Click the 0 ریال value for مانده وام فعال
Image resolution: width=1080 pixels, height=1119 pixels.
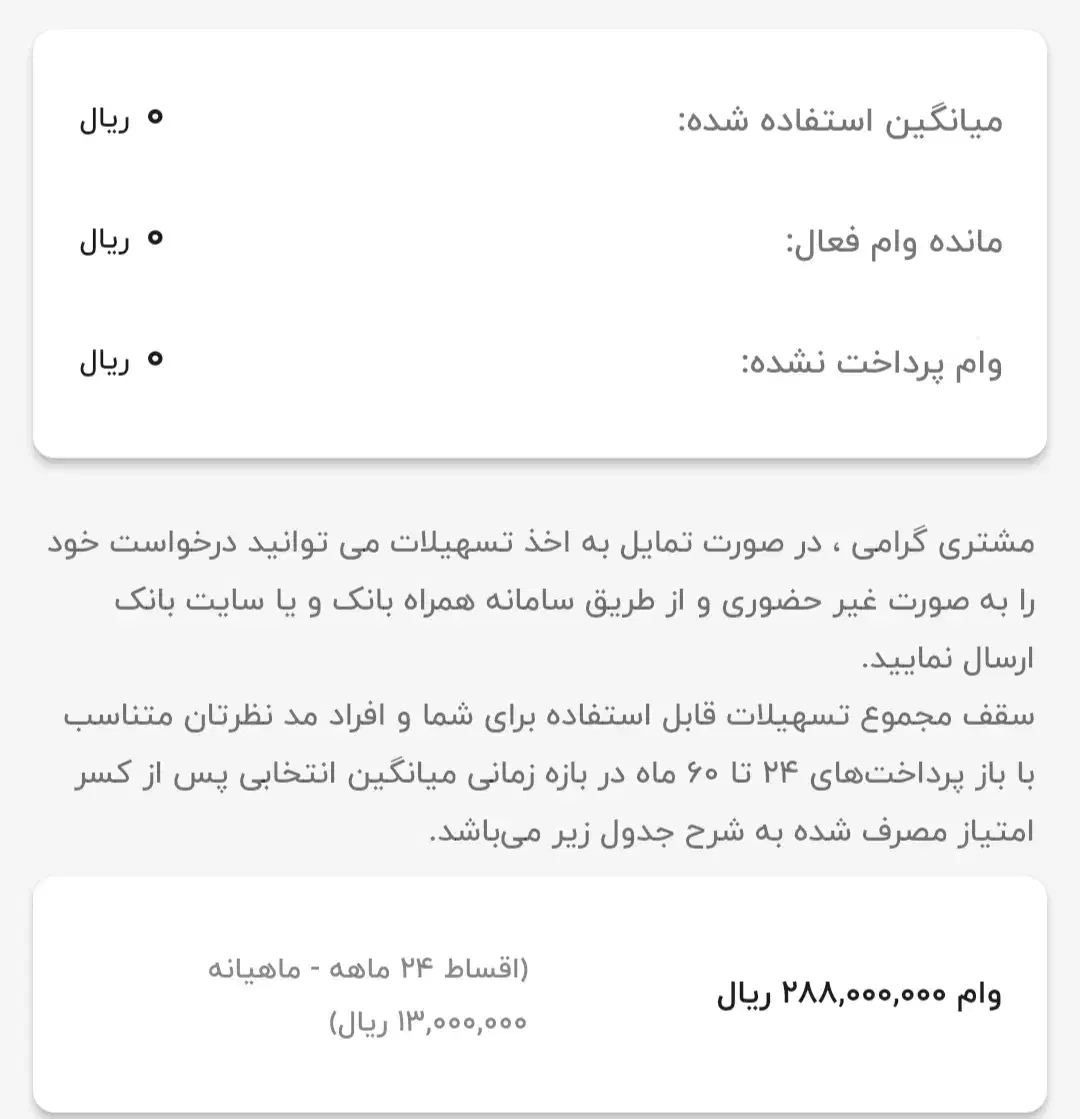(x=120, y=240)
